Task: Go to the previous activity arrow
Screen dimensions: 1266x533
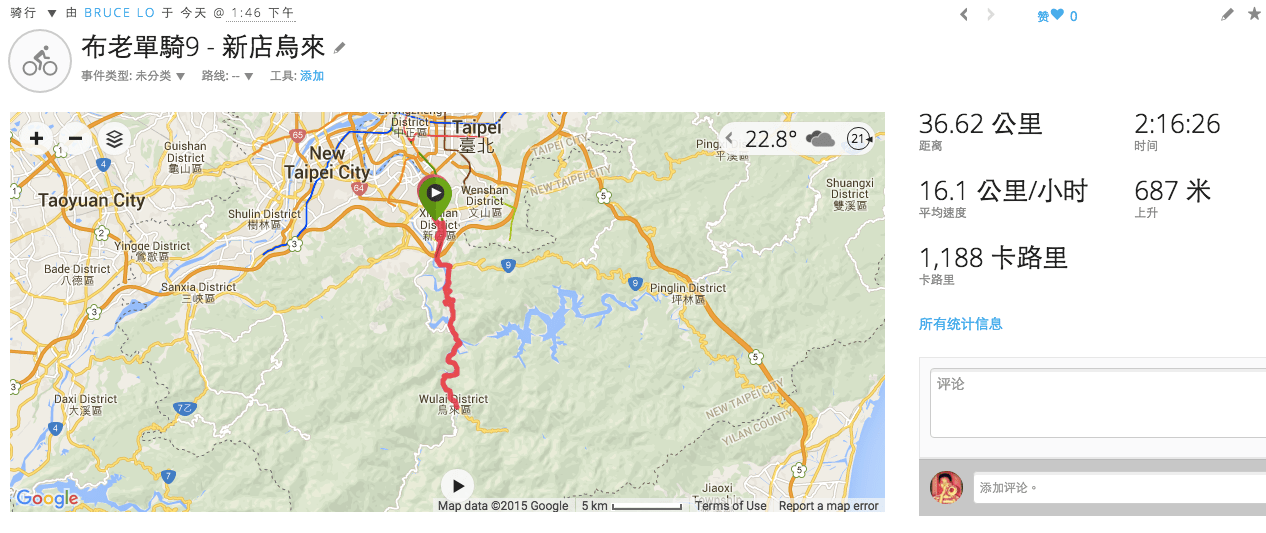Action: [x=964, y=14]
